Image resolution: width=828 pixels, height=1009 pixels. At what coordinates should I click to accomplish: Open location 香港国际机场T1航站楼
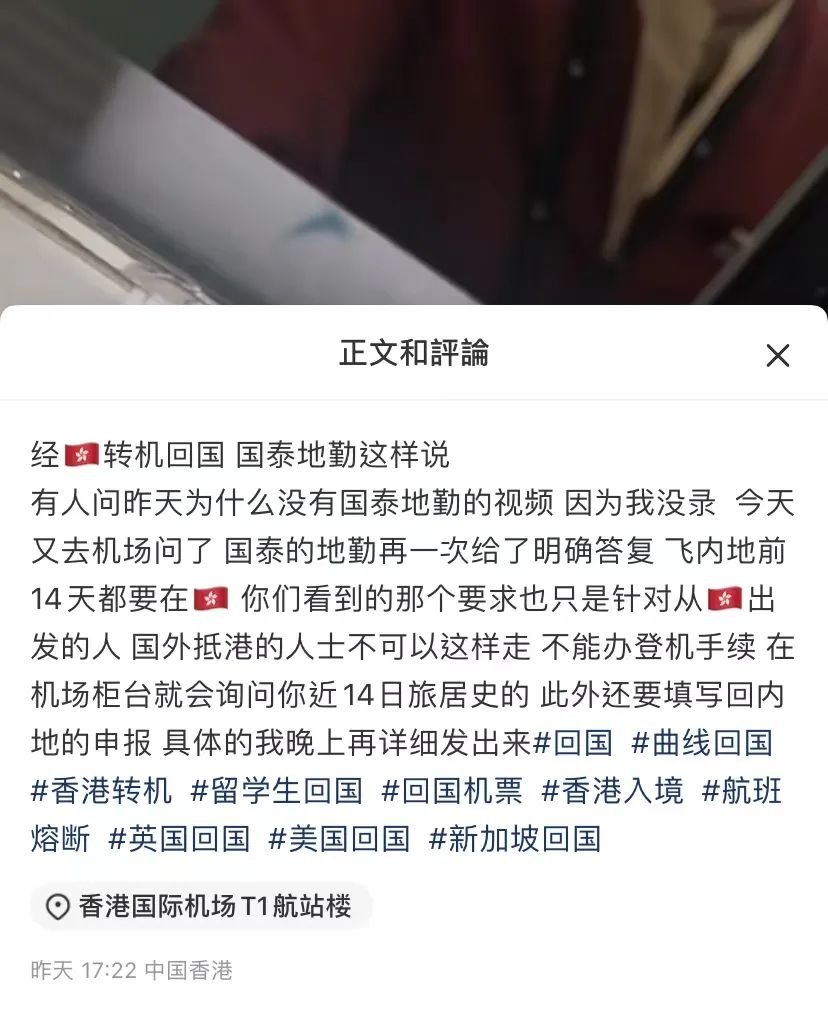point(201,907)
